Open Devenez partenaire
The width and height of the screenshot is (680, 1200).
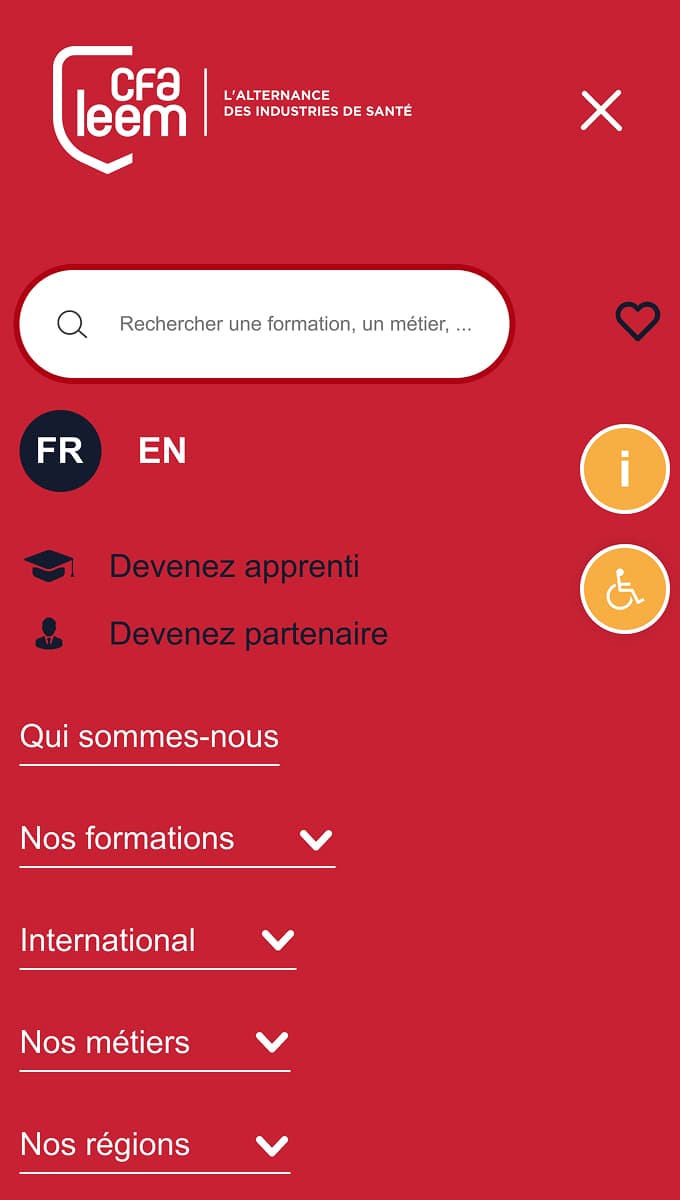(248, 634)
